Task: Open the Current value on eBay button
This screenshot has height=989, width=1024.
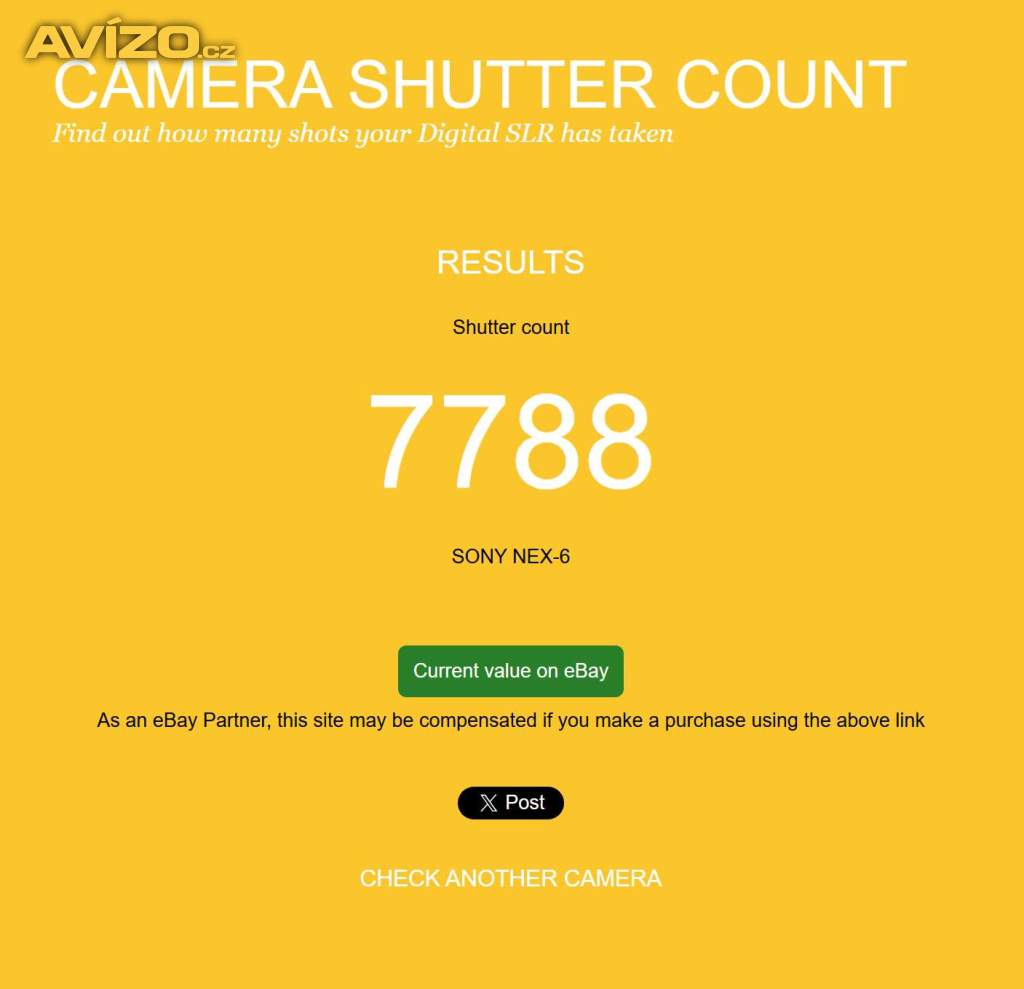Action: click(510, 671)
